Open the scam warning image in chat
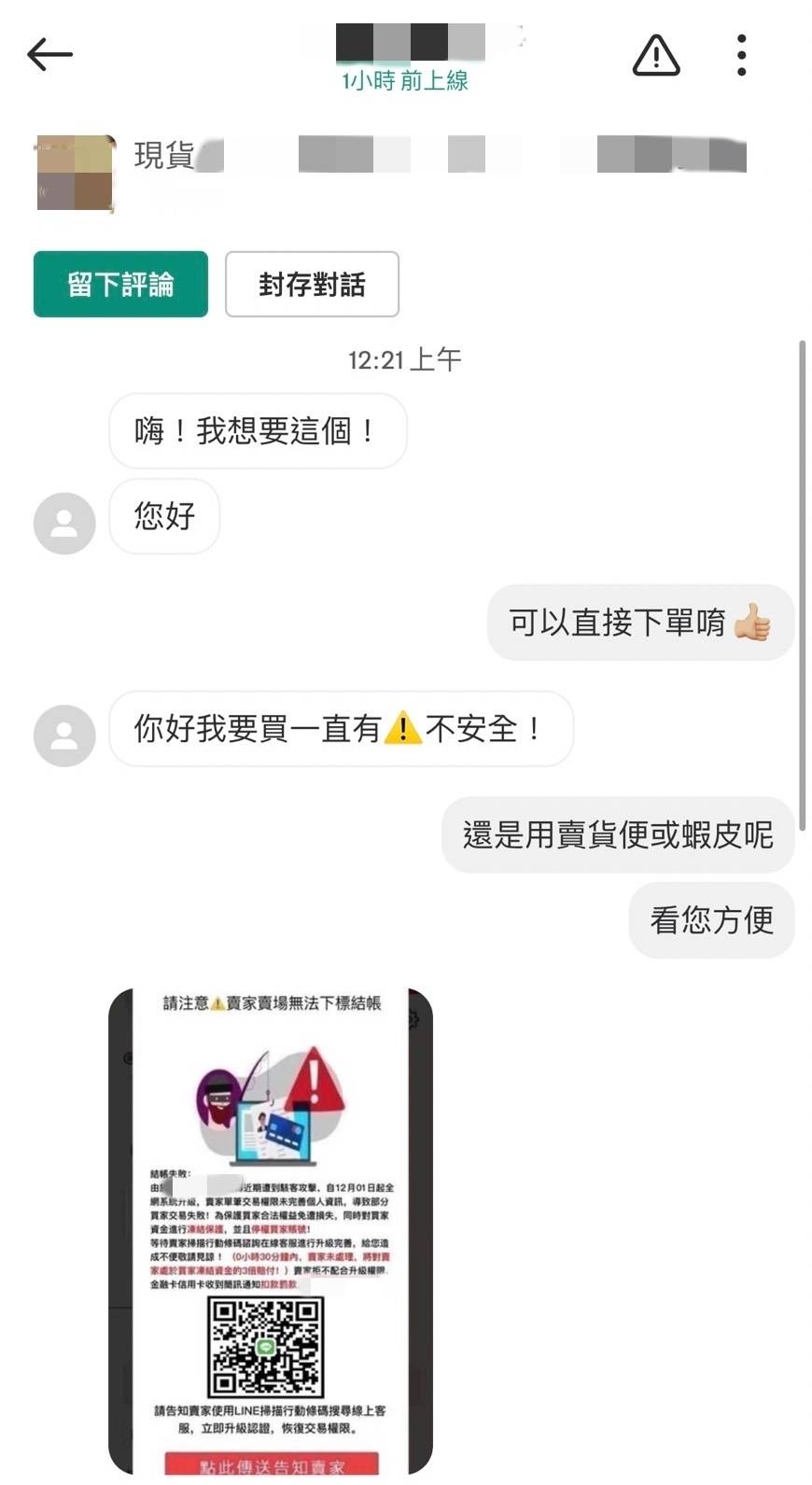This screenshot has height=1485, width=812. 271,1232
